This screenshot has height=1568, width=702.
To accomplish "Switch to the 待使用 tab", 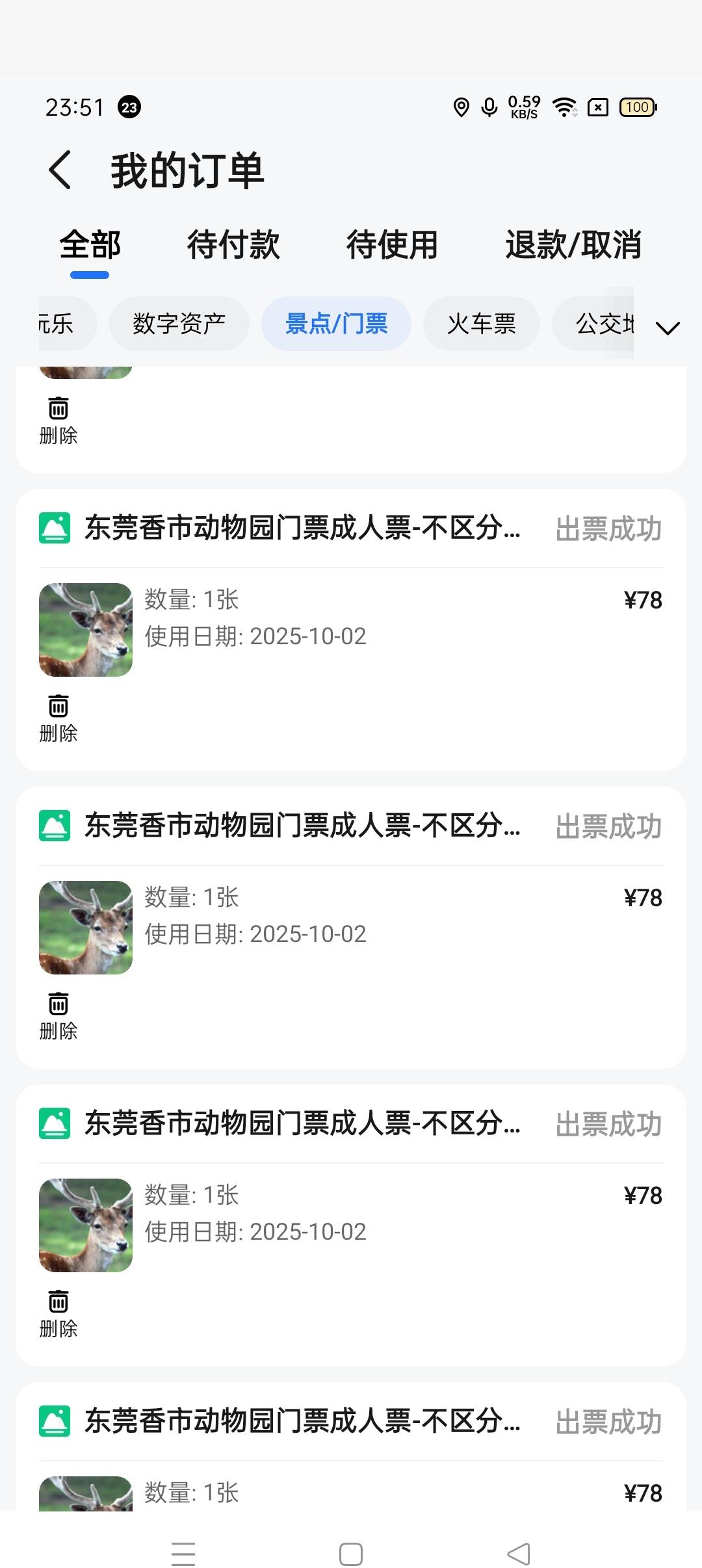I will pos(392,245).
